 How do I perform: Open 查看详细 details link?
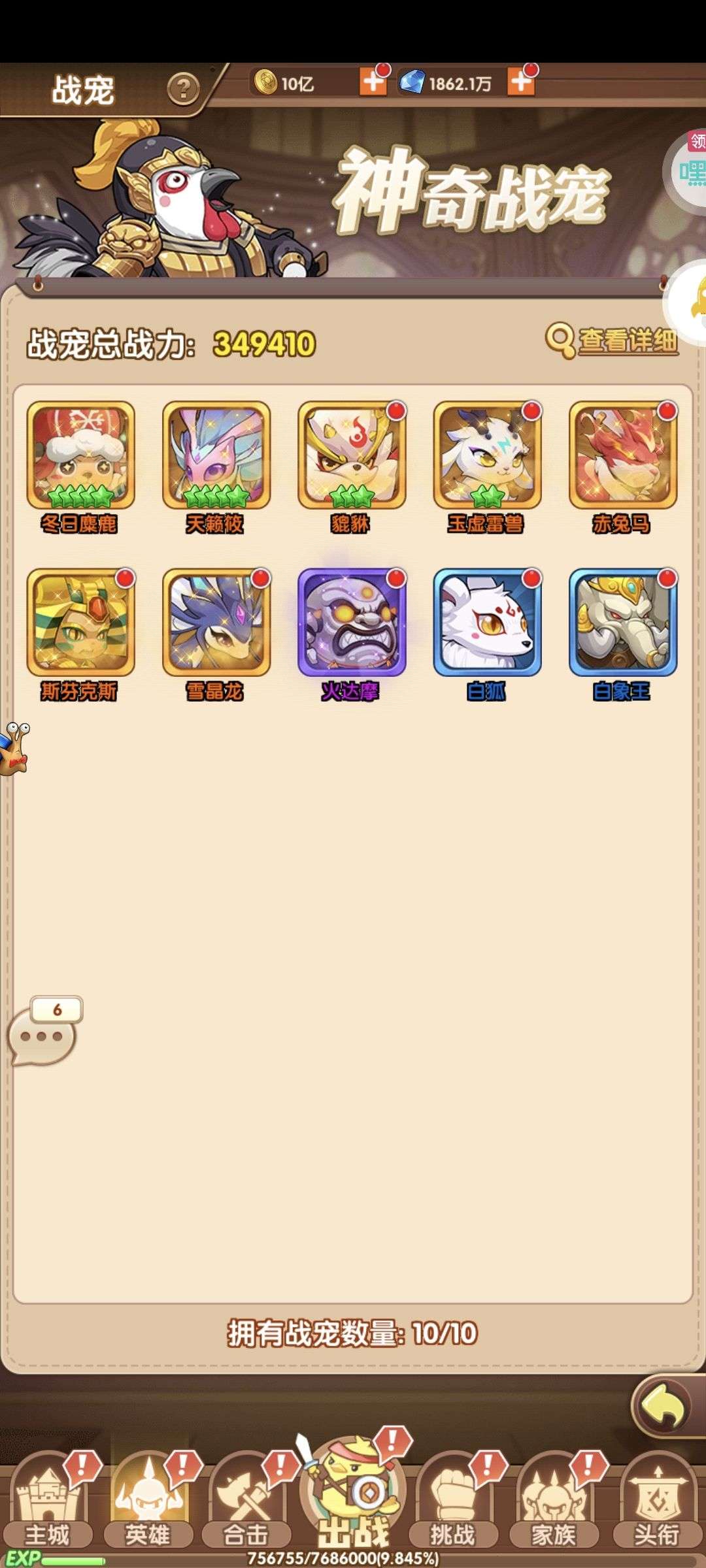click(613, 340)
